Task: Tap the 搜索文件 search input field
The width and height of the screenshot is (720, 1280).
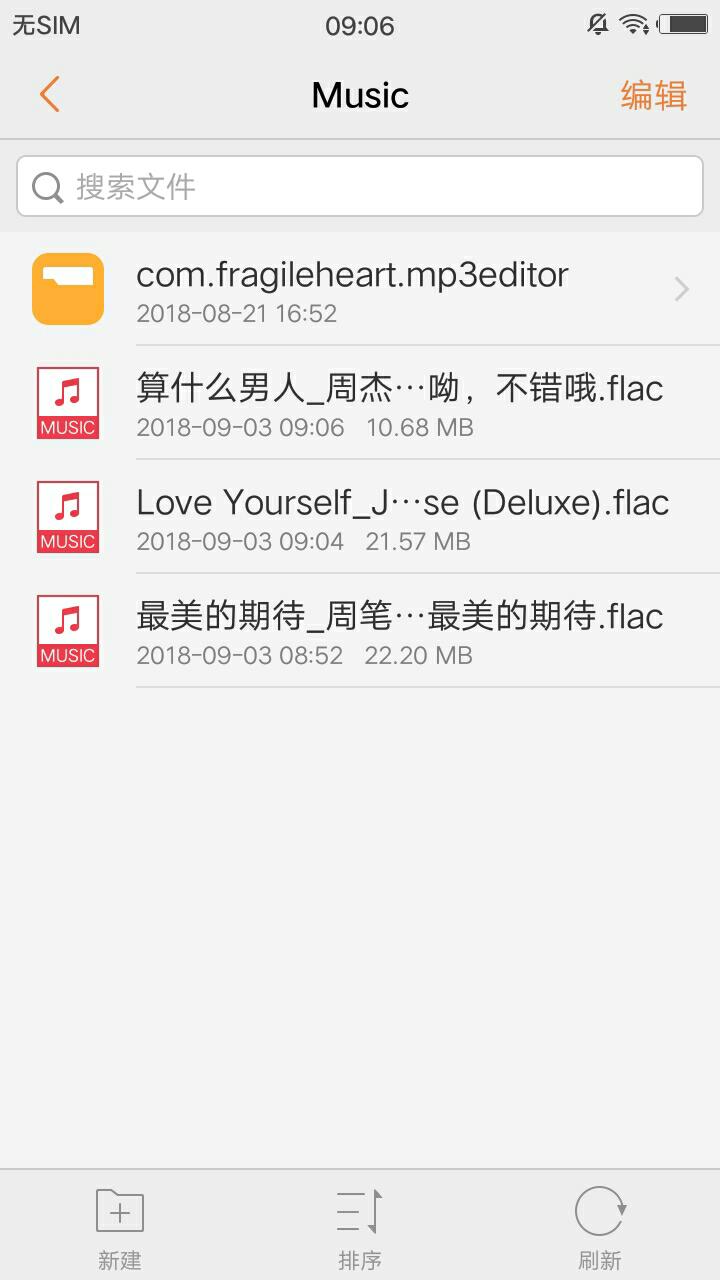Action: click(x=360, y=186)
